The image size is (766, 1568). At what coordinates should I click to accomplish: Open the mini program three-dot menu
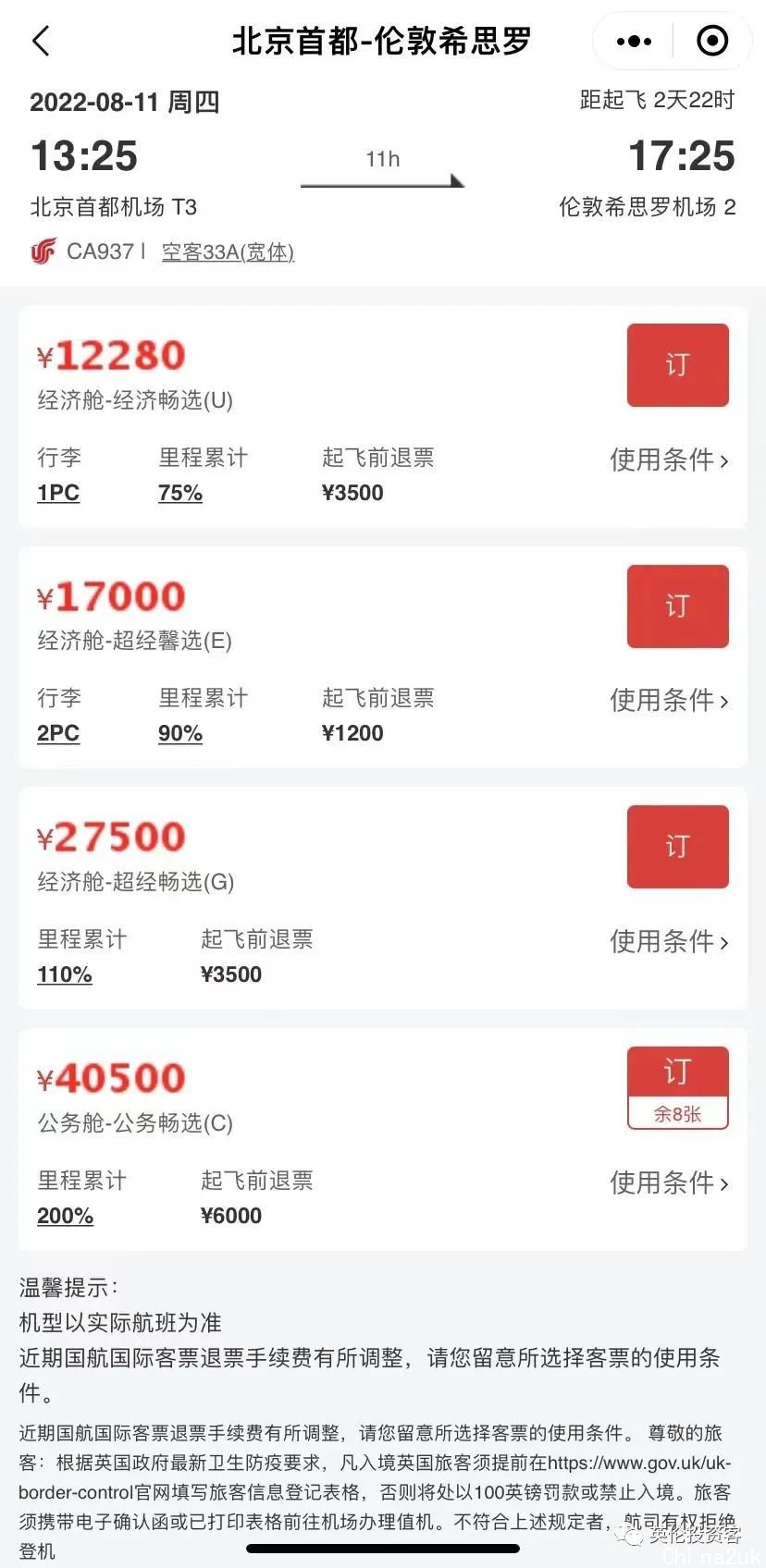[634, 41]
